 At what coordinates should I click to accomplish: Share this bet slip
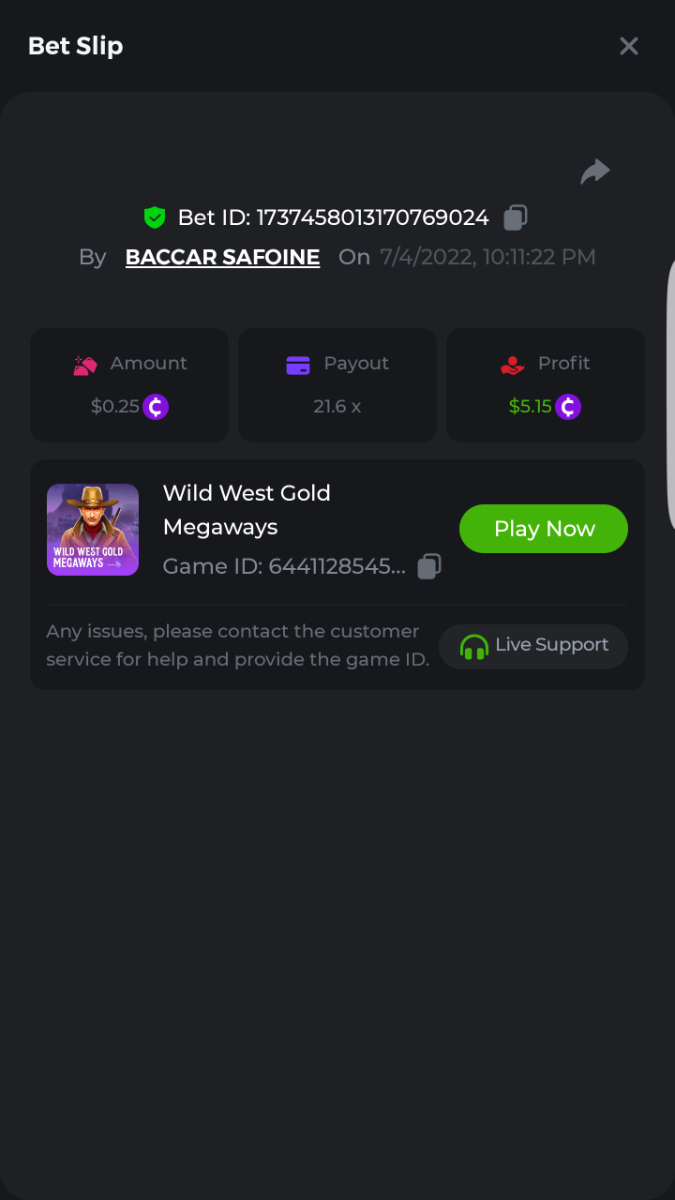595,172
